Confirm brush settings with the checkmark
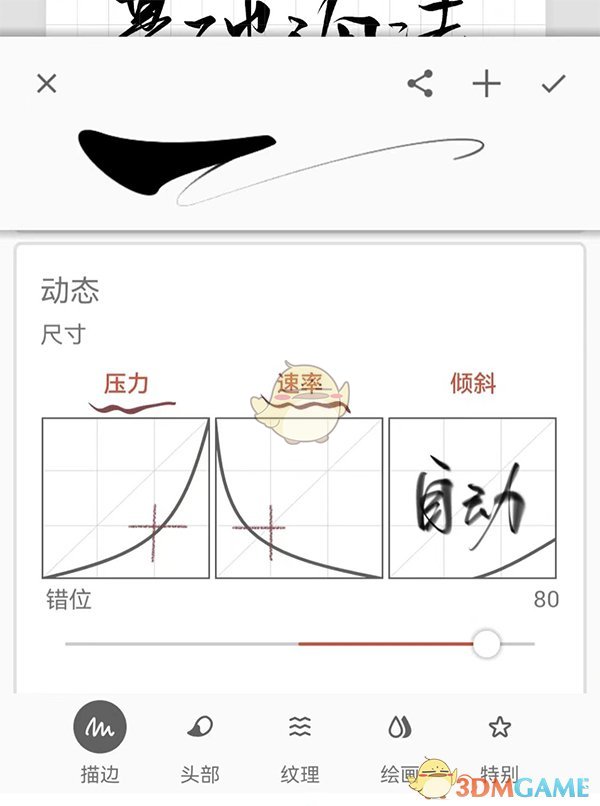 (x=553, y=83)
